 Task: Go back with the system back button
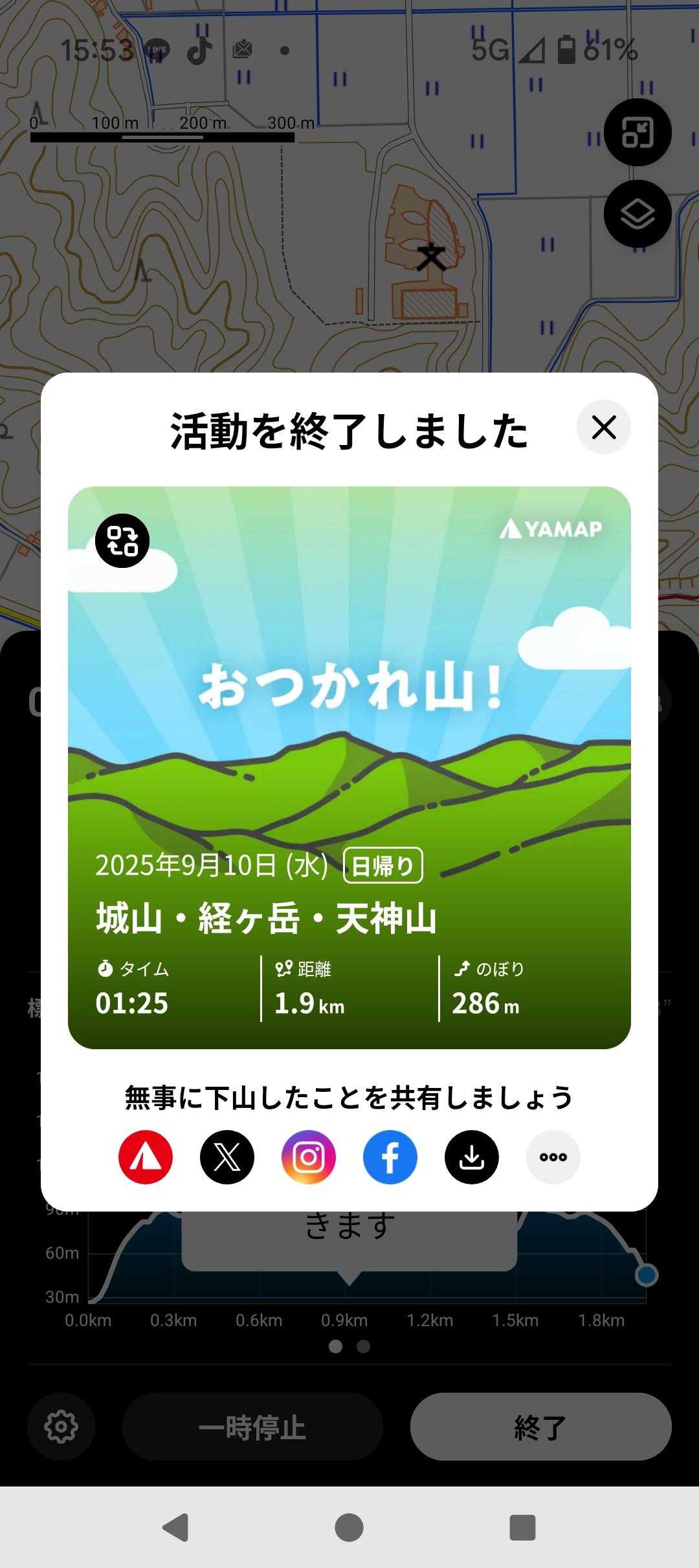coord(175,1527)
